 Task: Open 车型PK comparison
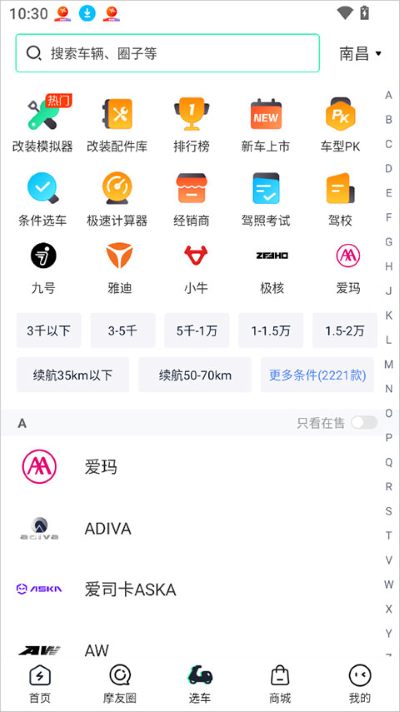340,124
